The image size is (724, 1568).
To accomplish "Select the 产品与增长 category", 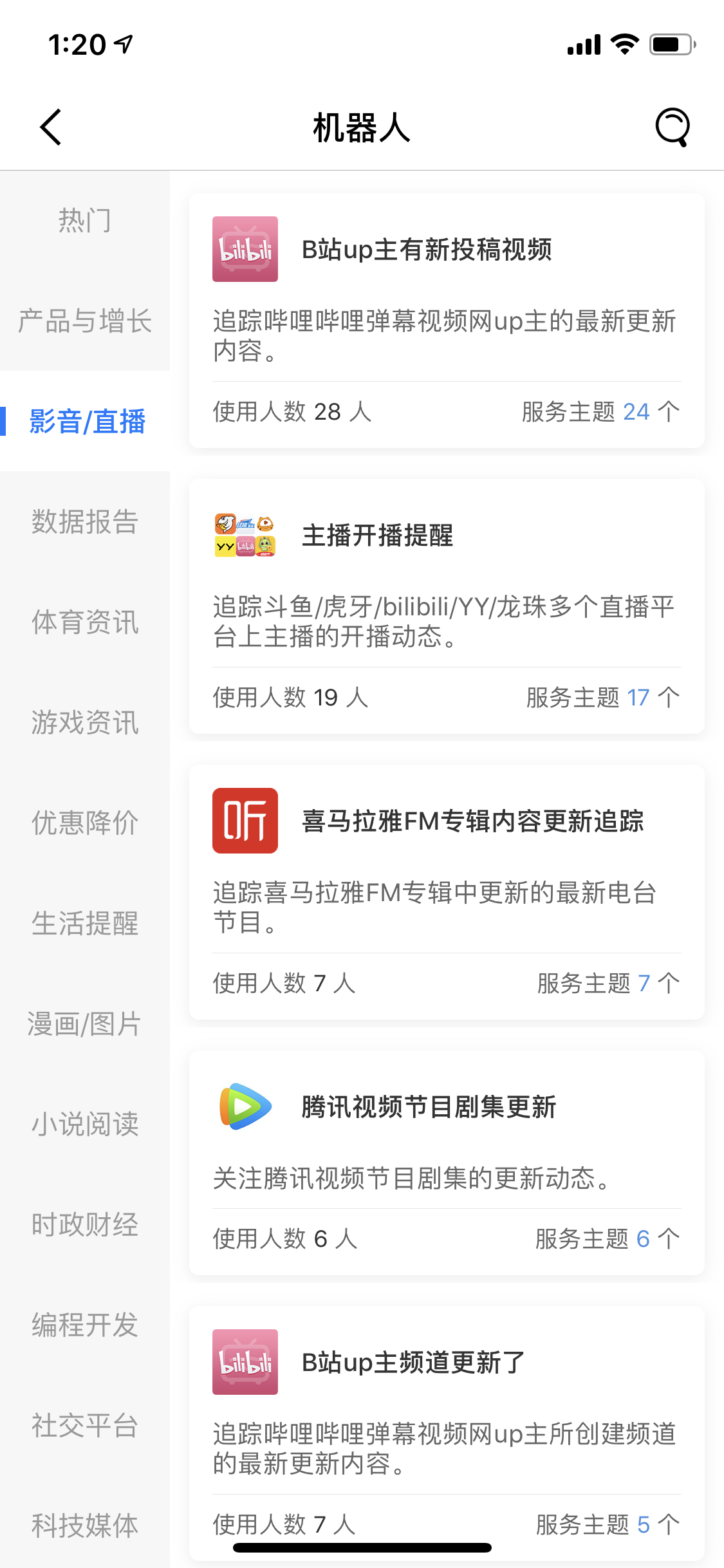I will [85, 321].
